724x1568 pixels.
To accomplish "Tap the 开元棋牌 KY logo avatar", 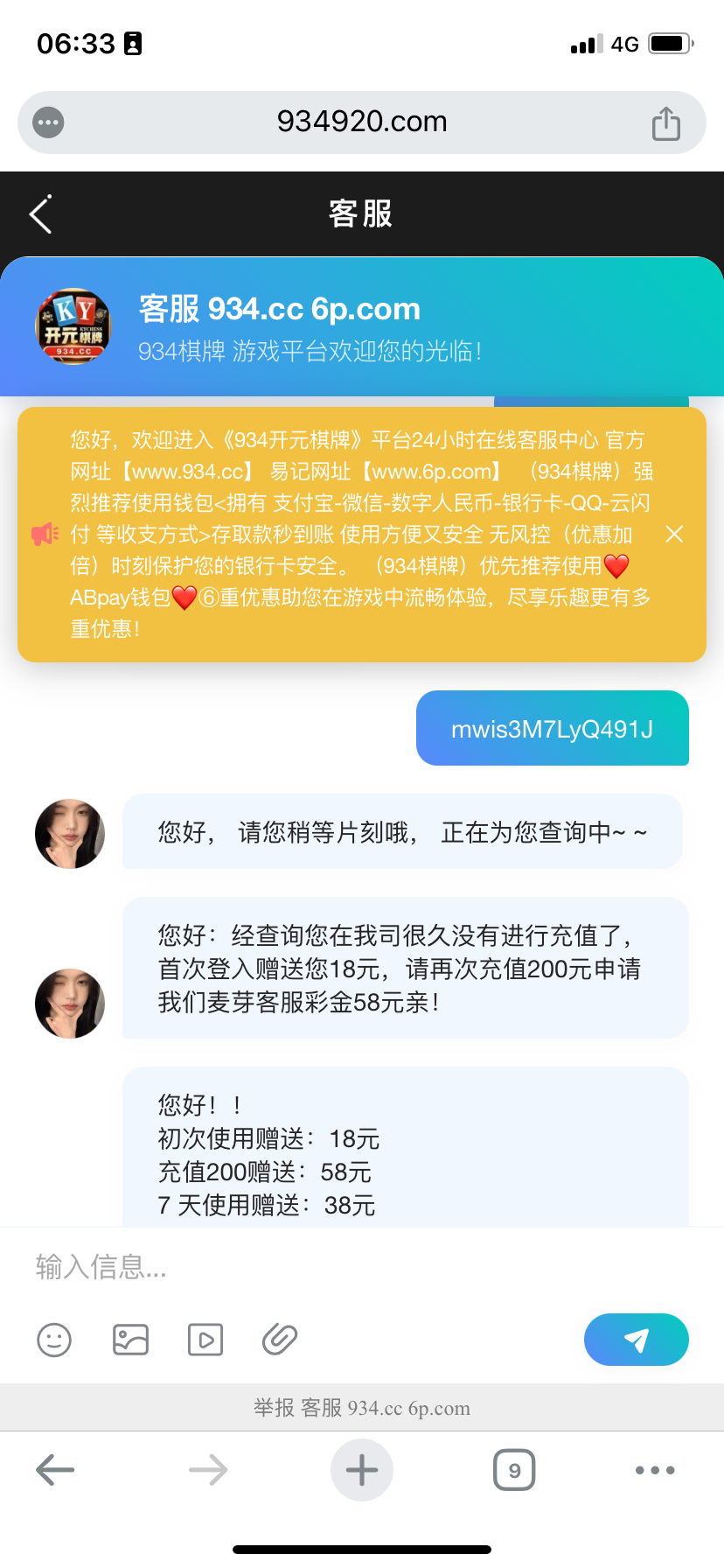I will pos(74,326).
